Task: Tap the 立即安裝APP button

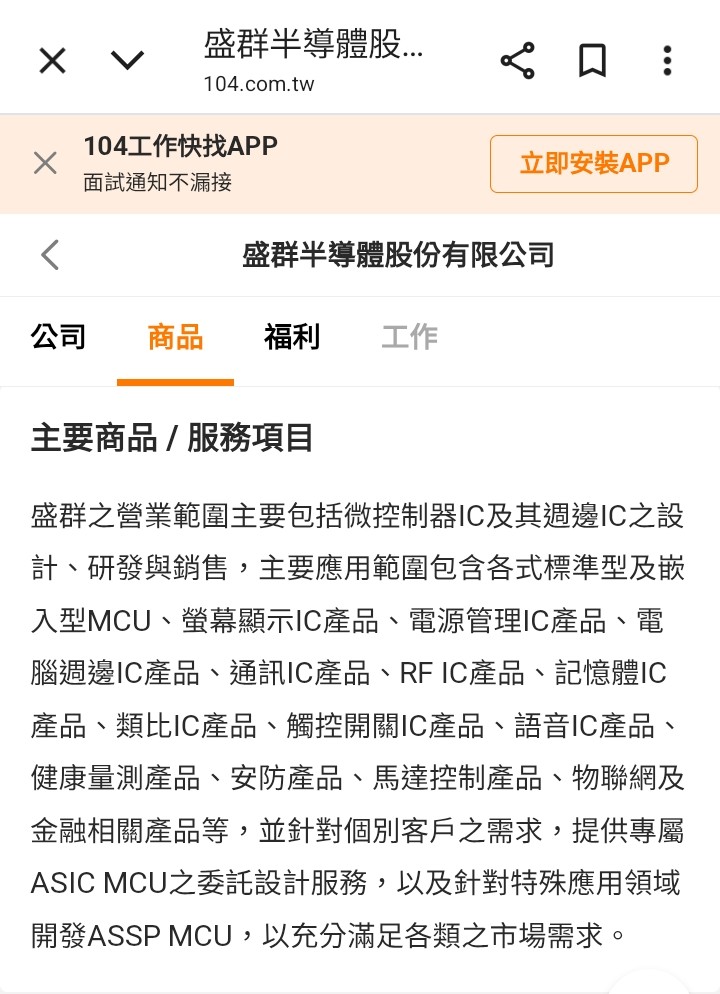Action: click(593, 164)
